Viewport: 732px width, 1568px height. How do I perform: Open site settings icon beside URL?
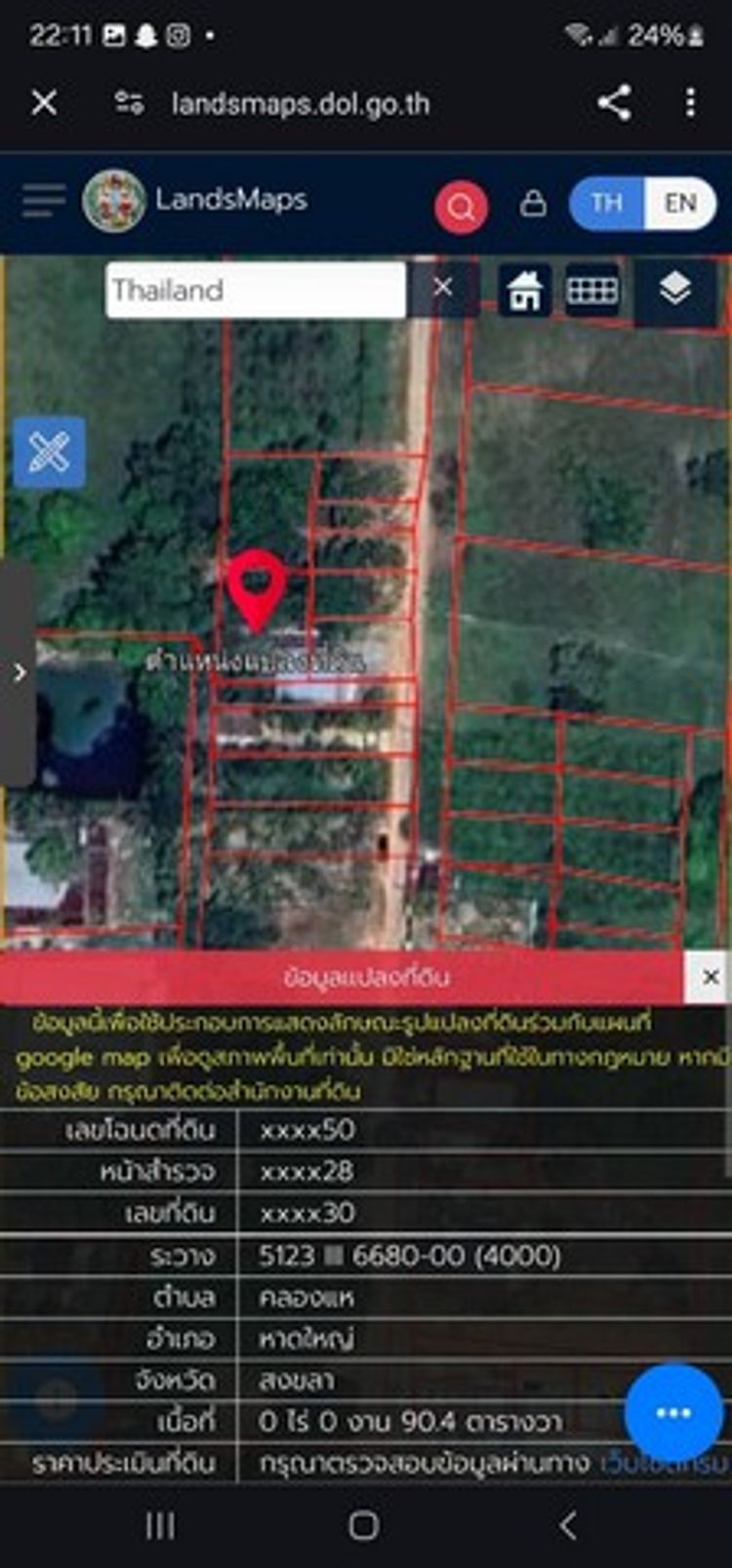(x=129, y=102)
